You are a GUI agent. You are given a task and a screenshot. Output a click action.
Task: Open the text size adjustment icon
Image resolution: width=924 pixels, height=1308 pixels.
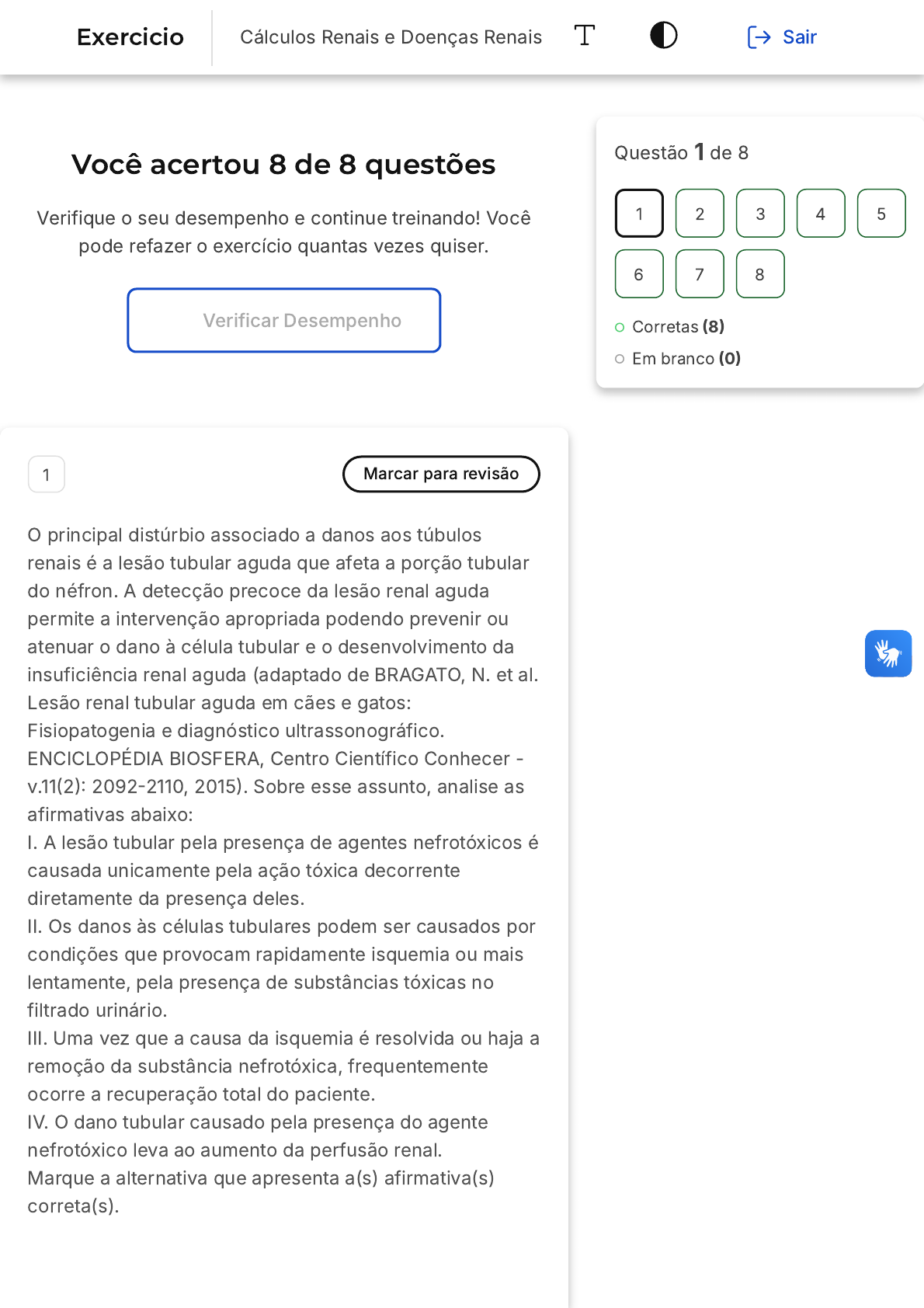click(585, 36)
